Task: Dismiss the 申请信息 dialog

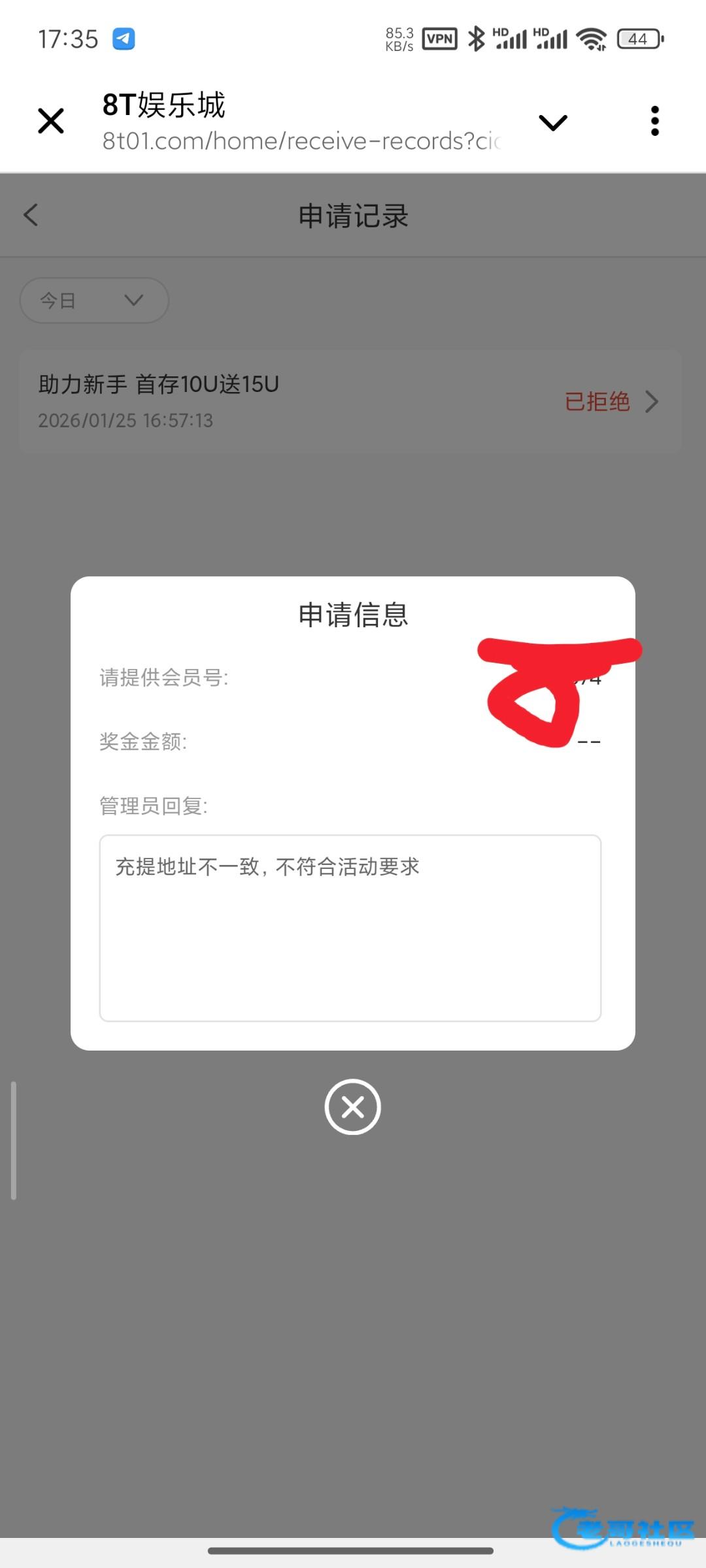Action: pyautogui.click(x=352, y=1107)
